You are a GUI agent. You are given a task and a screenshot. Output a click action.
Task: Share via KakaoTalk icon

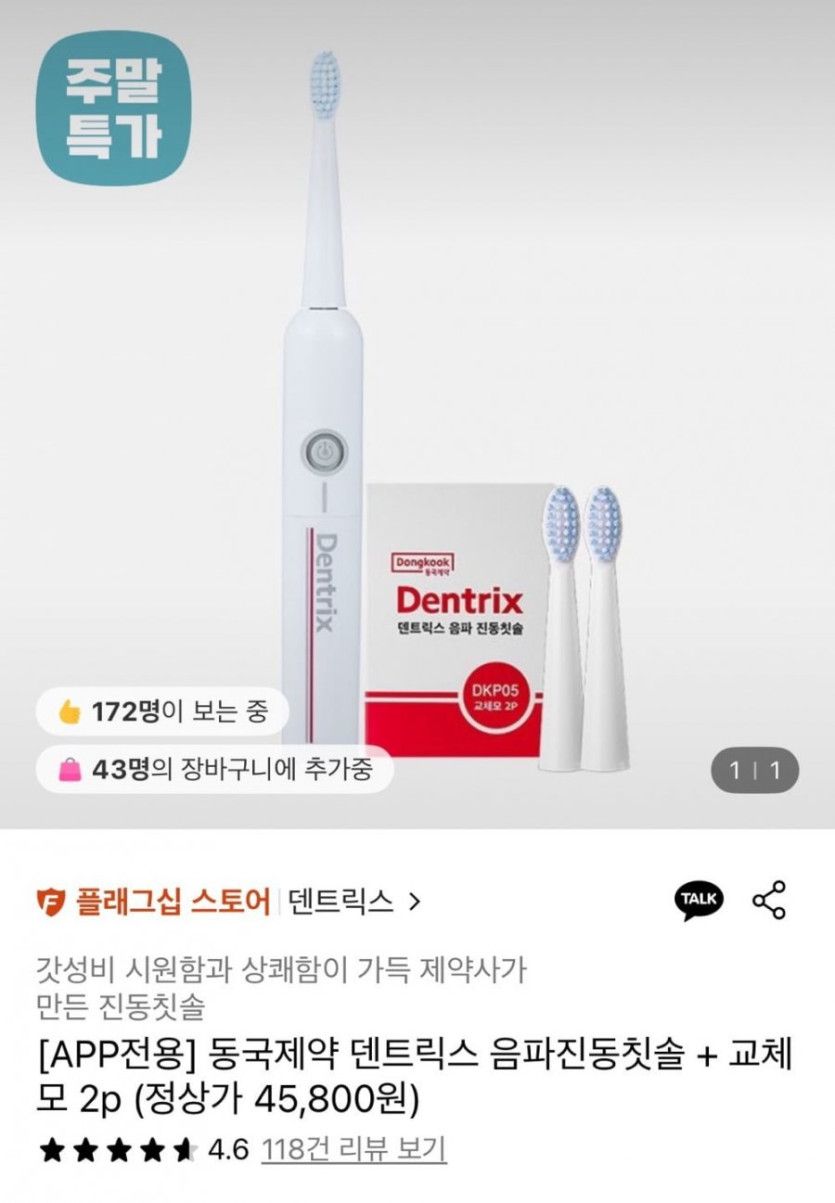[x=698, y=901]
